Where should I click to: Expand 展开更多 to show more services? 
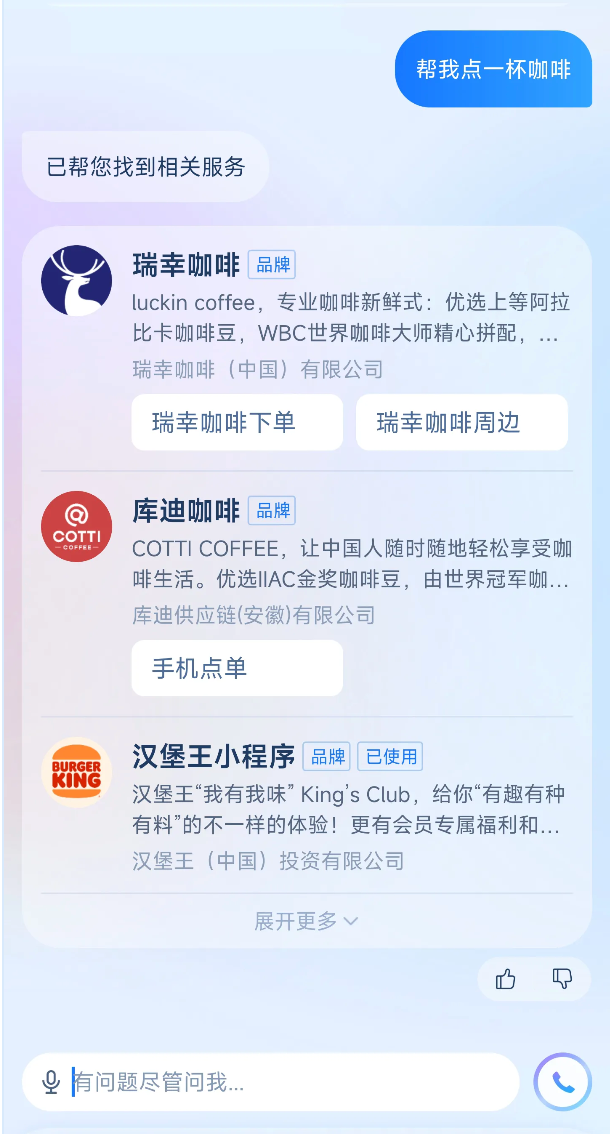[306, 921]
